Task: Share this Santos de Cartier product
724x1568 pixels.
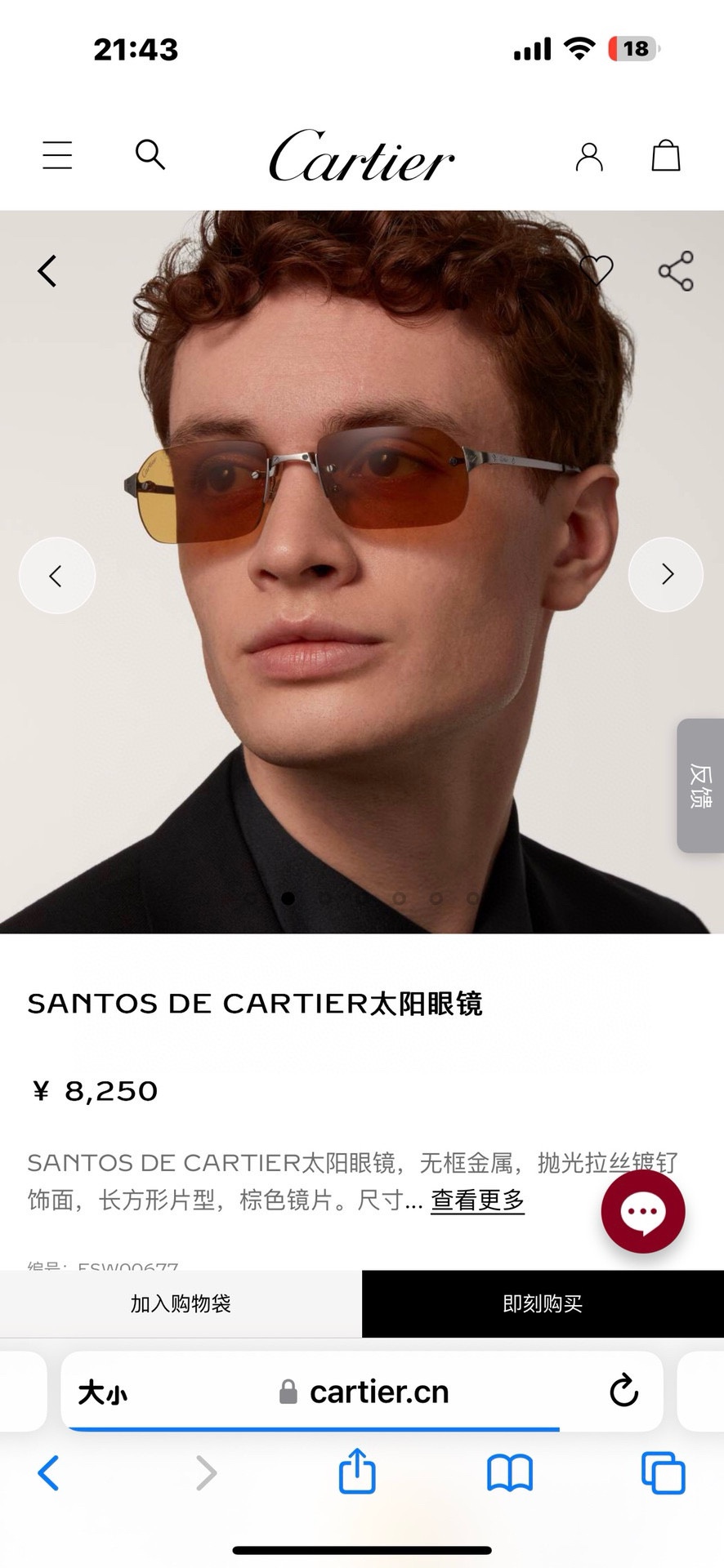Action: tap(676, 271)
